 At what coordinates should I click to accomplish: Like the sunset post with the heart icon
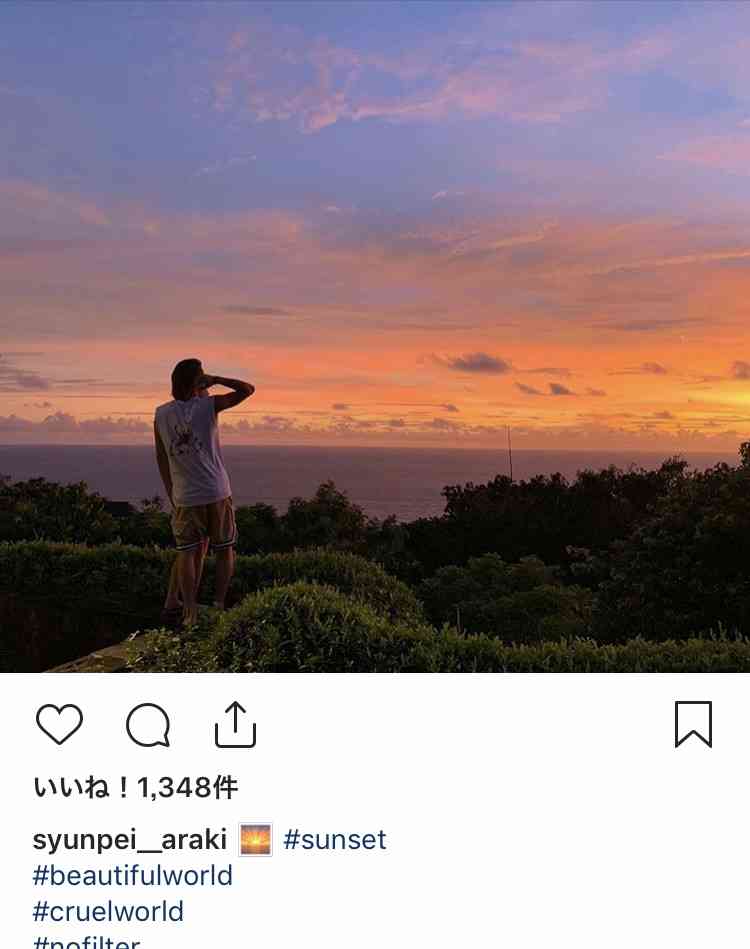pos(59,724)
